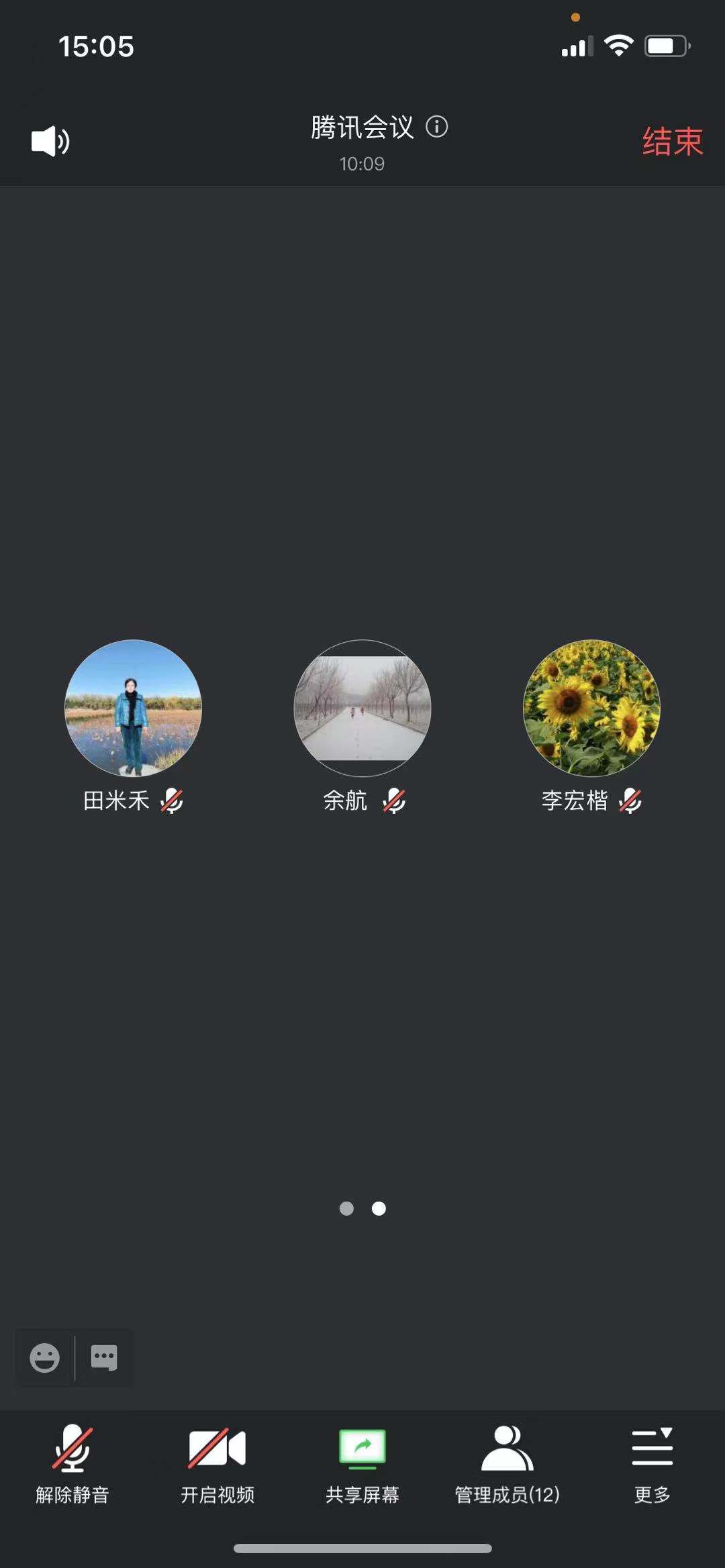The width and height of the screenshot is (725, 1568).
Task: Unmute microphone via 解除静音
Action: 72,1465
